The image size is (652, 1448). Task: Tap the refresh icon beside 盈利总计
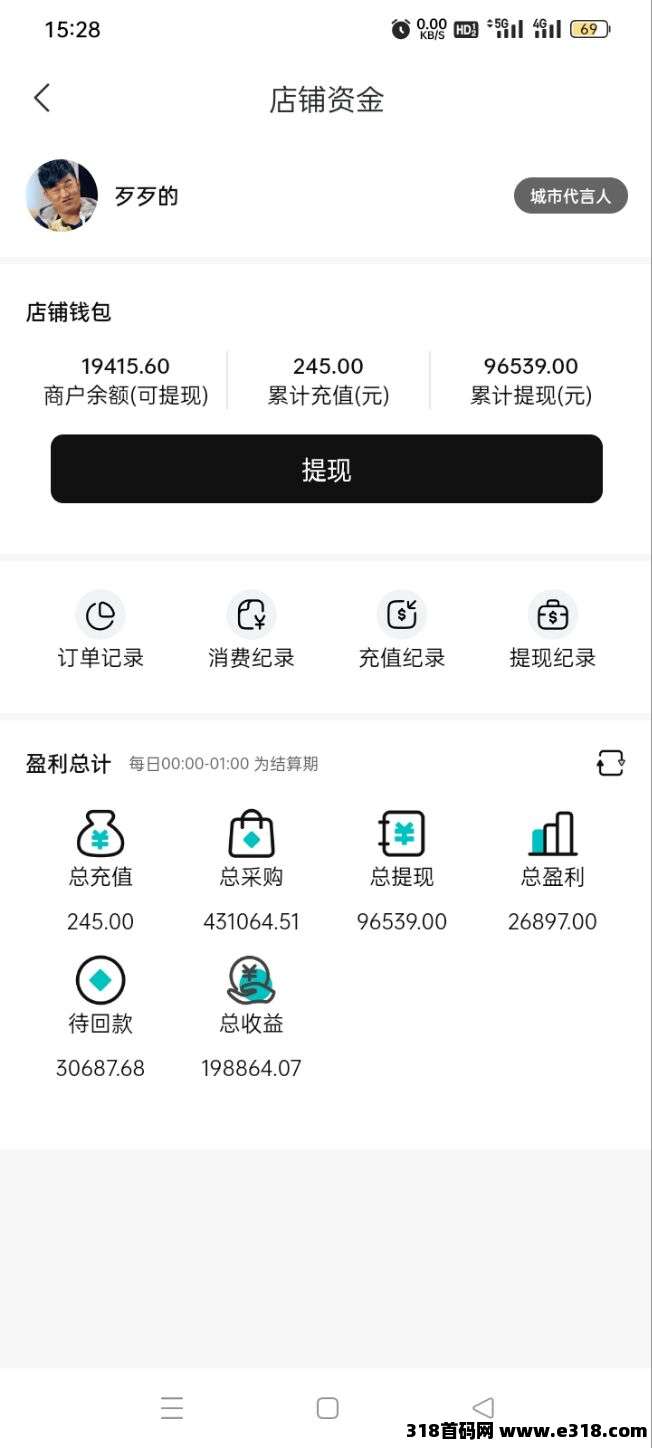610,764
